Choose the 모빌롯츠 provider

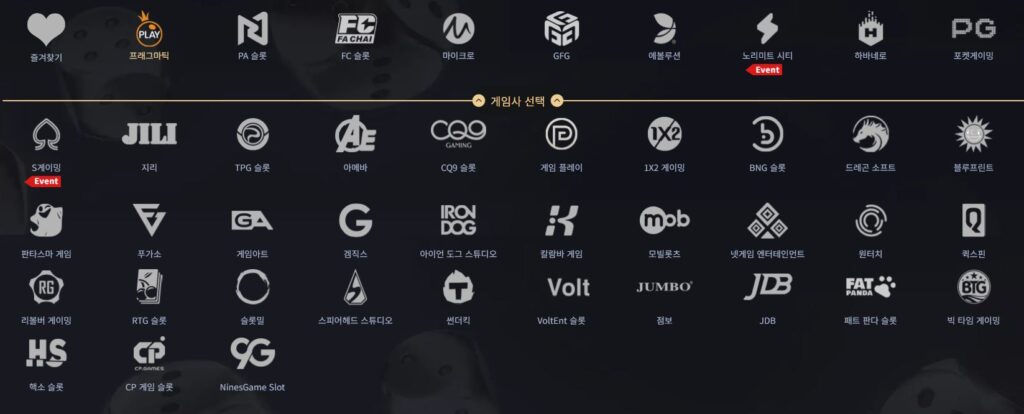coord(664,226)
